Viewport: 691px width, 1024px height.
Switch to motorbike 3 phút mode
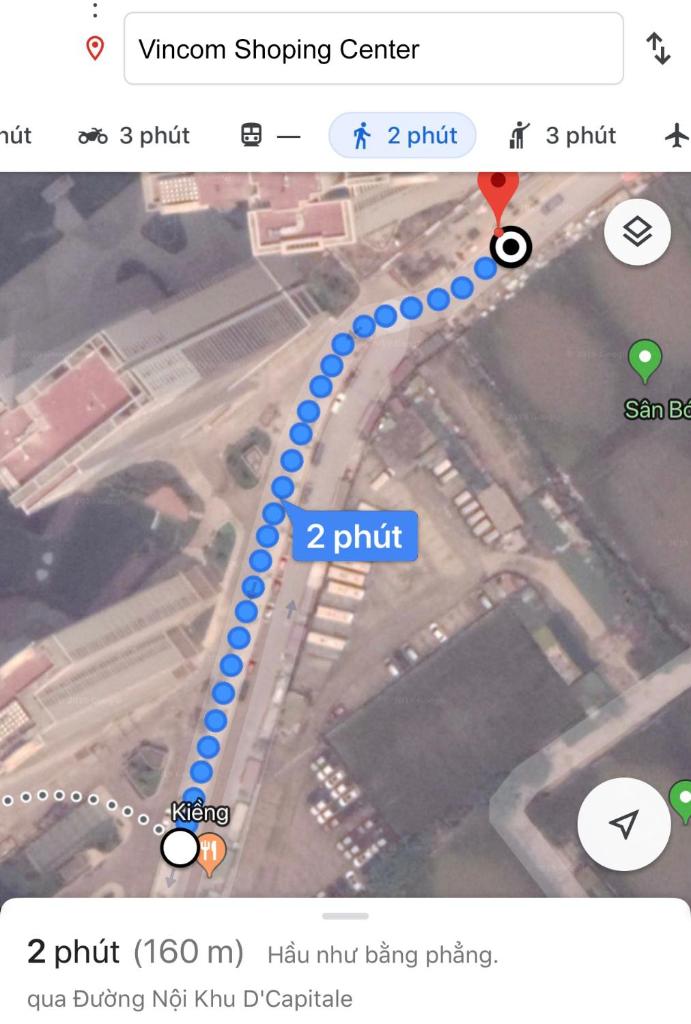[x=134, y=136]
